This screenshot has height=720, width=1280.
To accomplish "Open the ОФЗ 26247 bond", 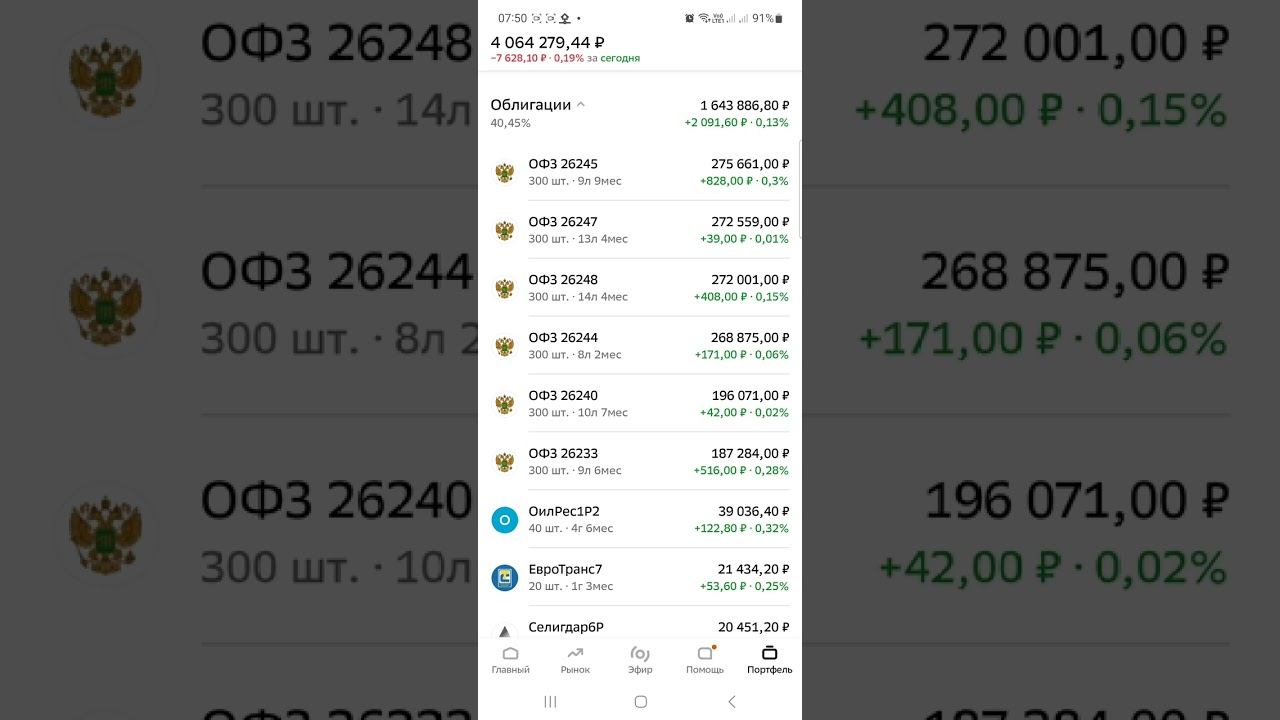I will point(640,230).
